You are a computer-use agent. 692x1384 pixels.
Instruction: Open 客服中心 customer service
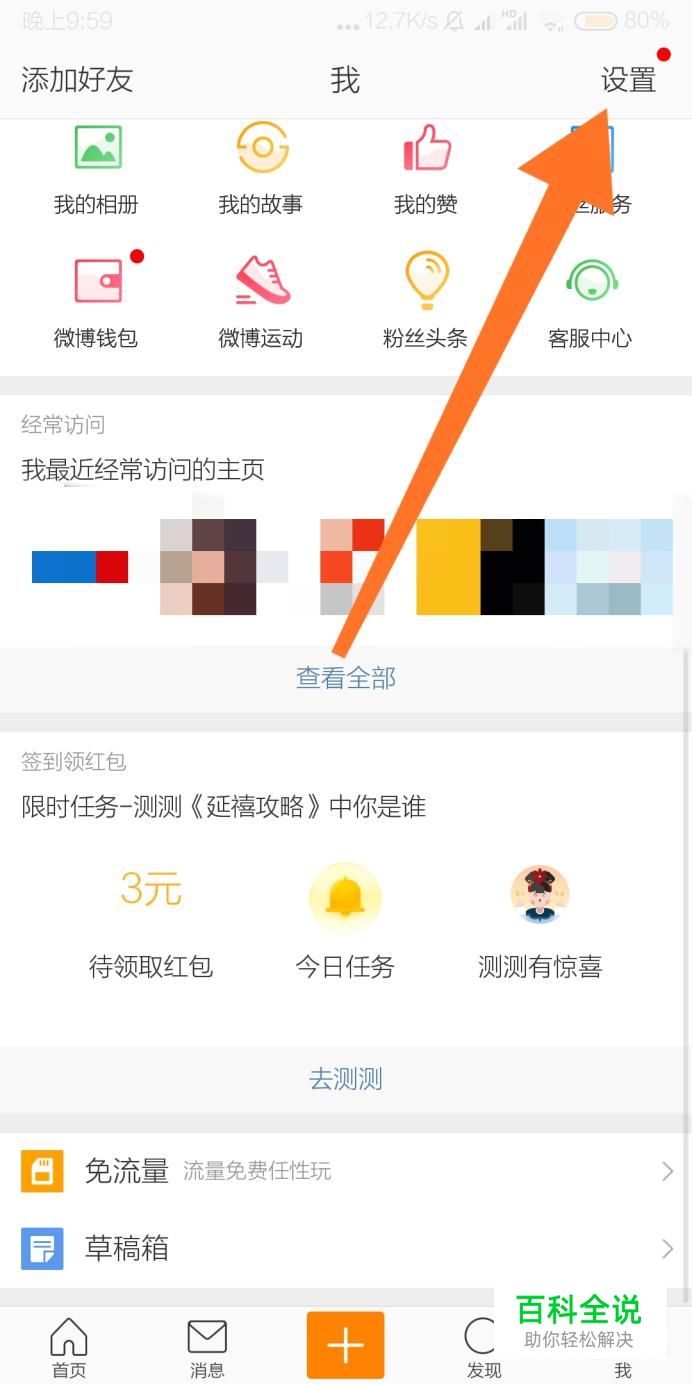pyautogui.click(x=590, y=300)
